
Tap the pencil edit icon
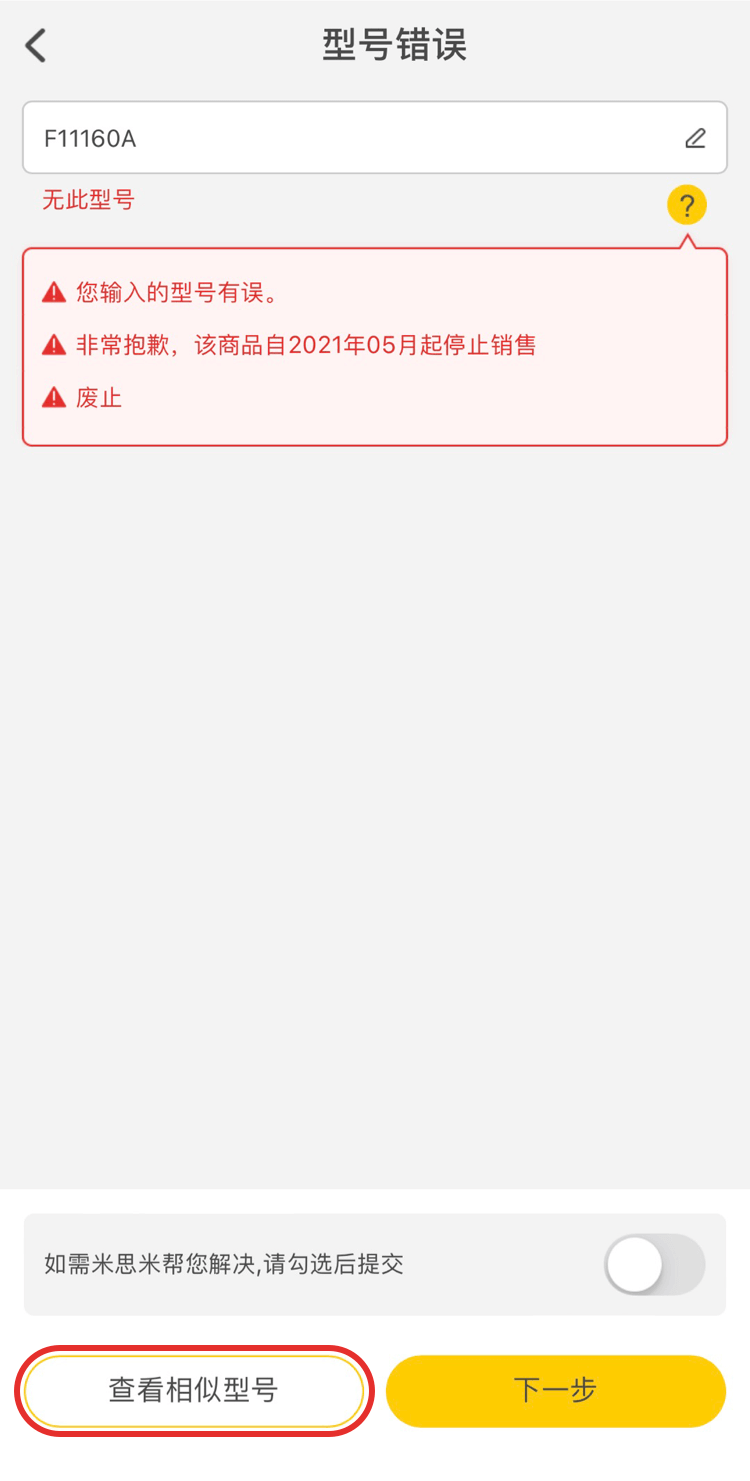pos(695,138)
